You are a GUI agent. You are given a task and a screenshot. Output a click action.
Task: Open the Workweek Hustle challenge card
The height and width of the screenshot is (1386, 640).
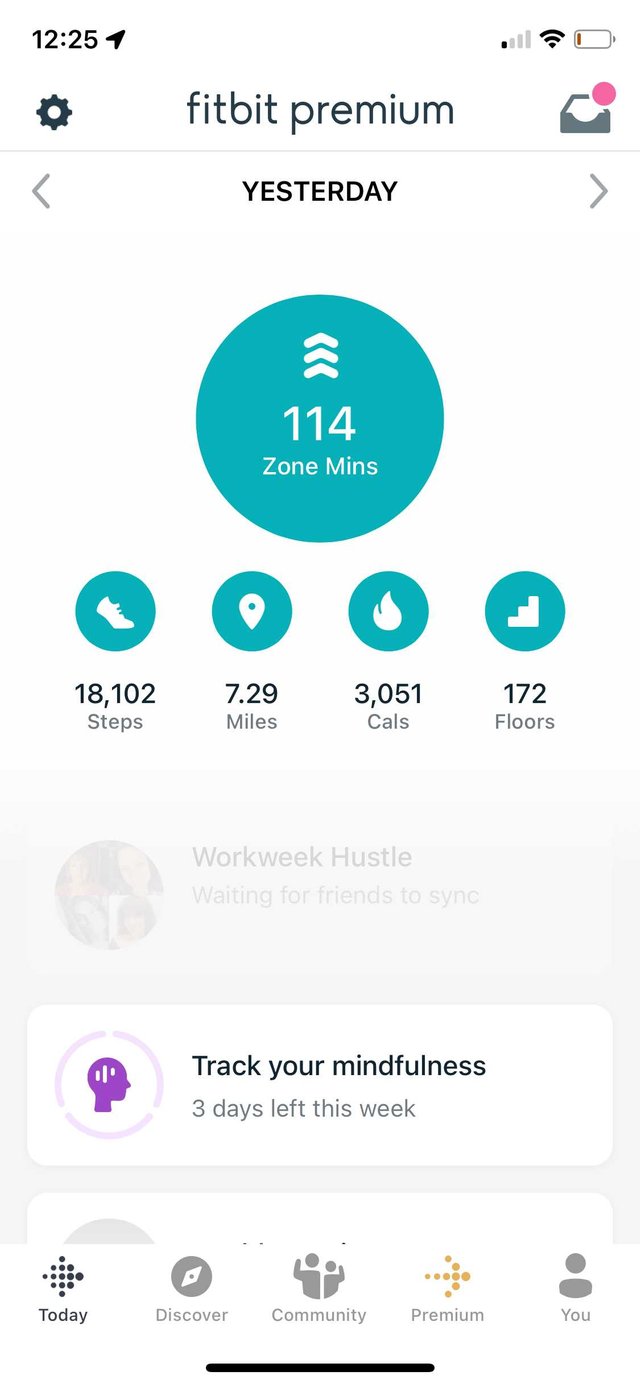(x=320, y=893)
